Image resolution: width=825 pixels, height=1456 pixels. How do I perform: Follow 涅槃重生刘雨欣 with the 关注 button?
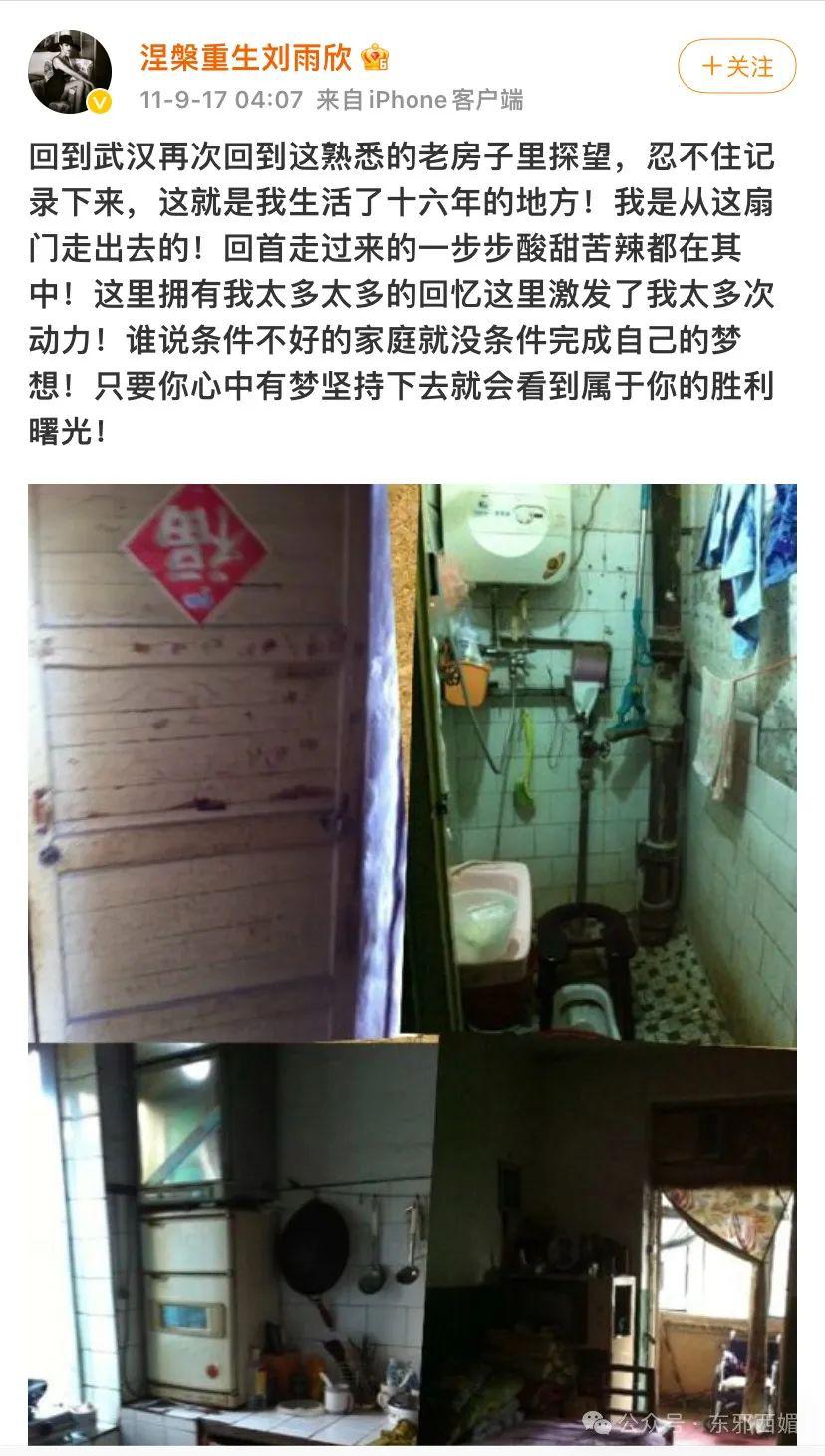[736, 67]
